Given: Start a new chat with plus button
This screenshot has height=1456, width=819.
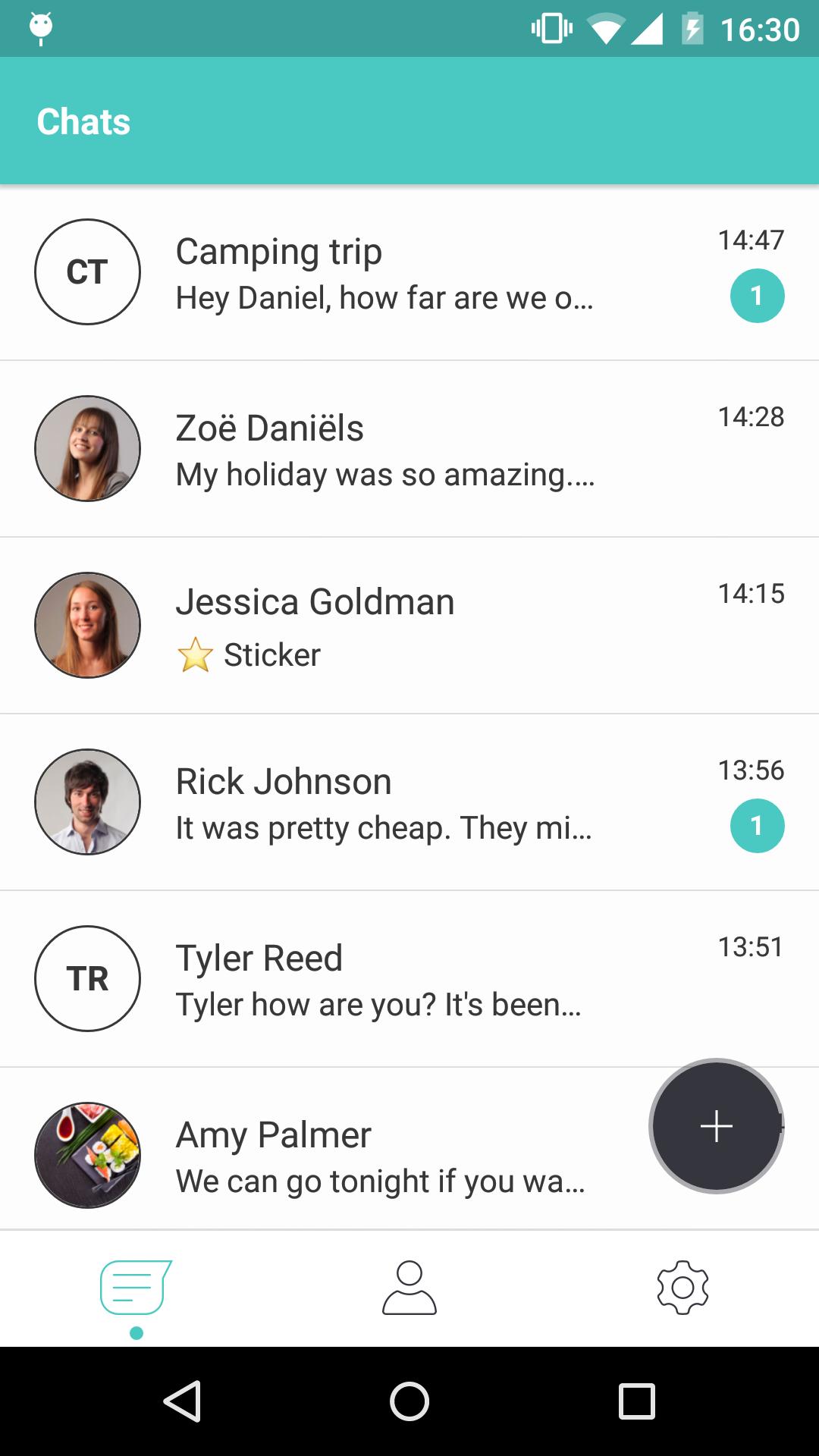Looking at the screenshot, I should point(717,1126).
